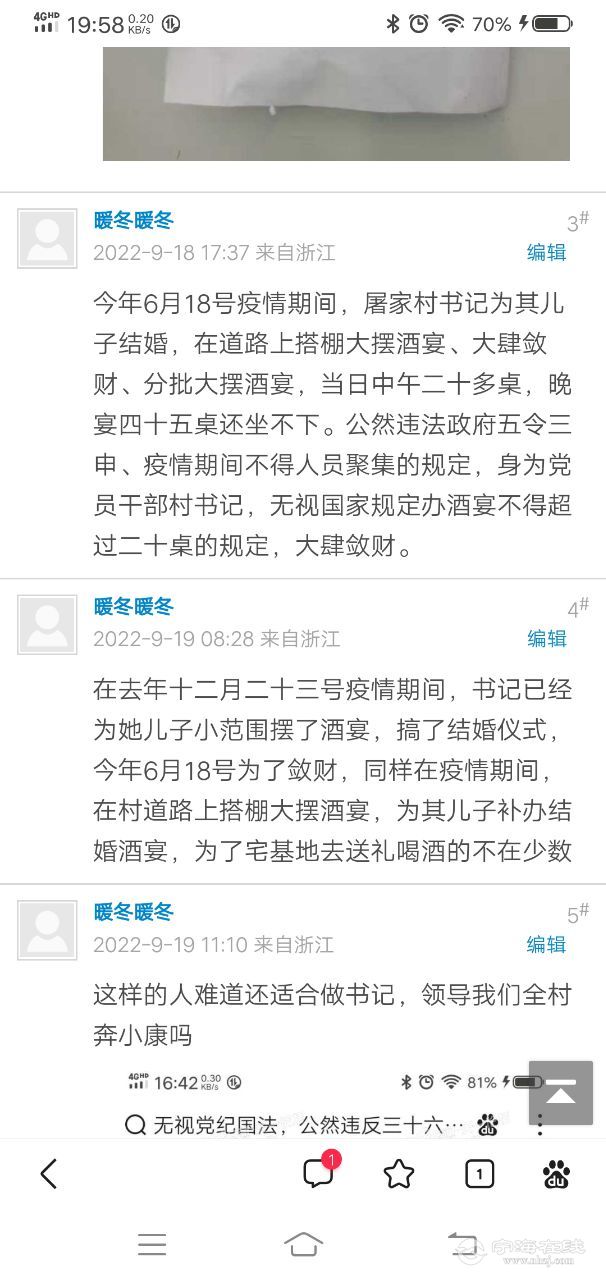This screenshot has height=1280, width=606.
Task: Select 编辑 on the 5# post
Action: click(546, 945)
